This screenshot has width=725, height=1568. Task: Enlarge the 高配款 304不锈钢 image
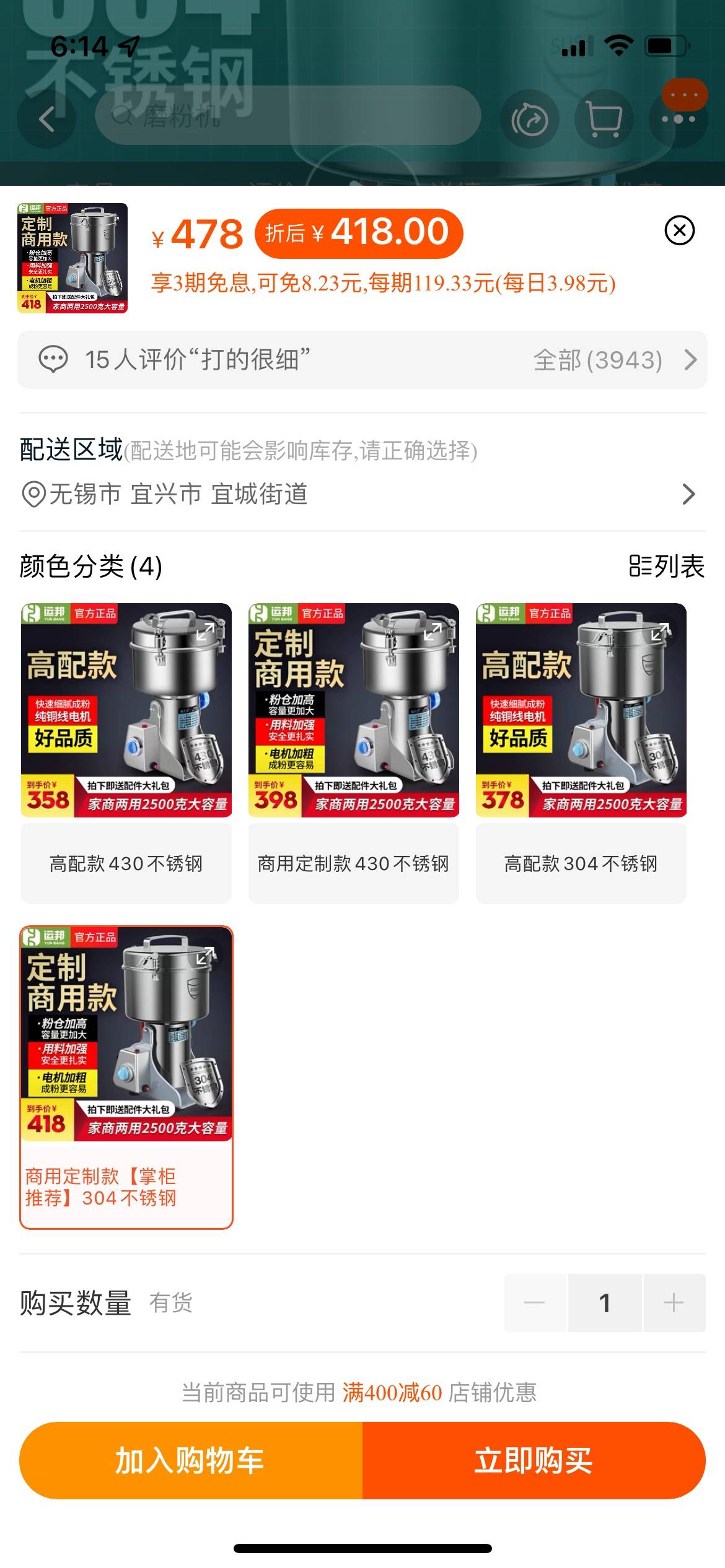(x=659, y=632)
